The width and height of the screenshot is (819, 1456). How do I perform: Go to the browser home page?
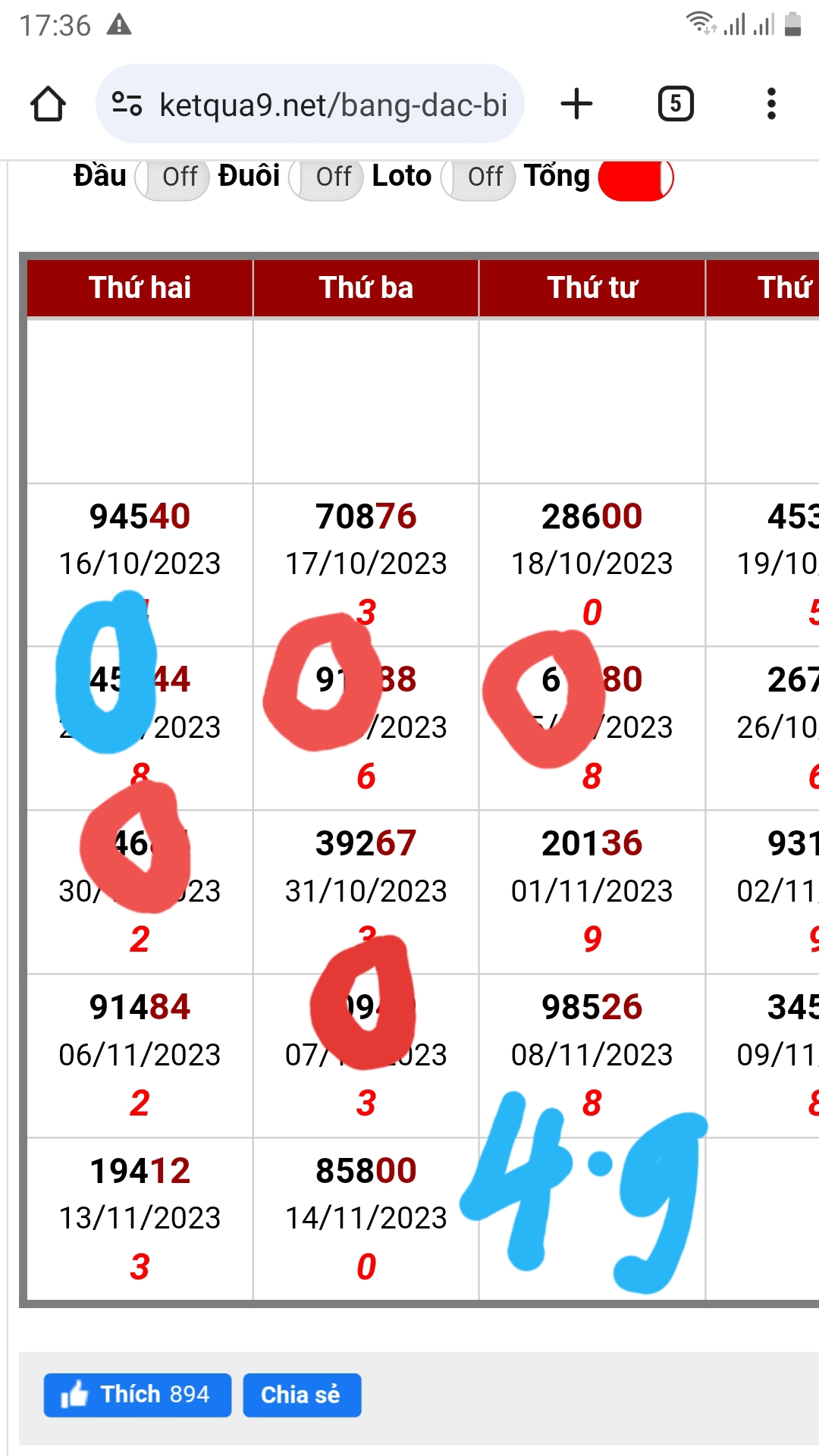pyautogui.click(x=48, y=104)
